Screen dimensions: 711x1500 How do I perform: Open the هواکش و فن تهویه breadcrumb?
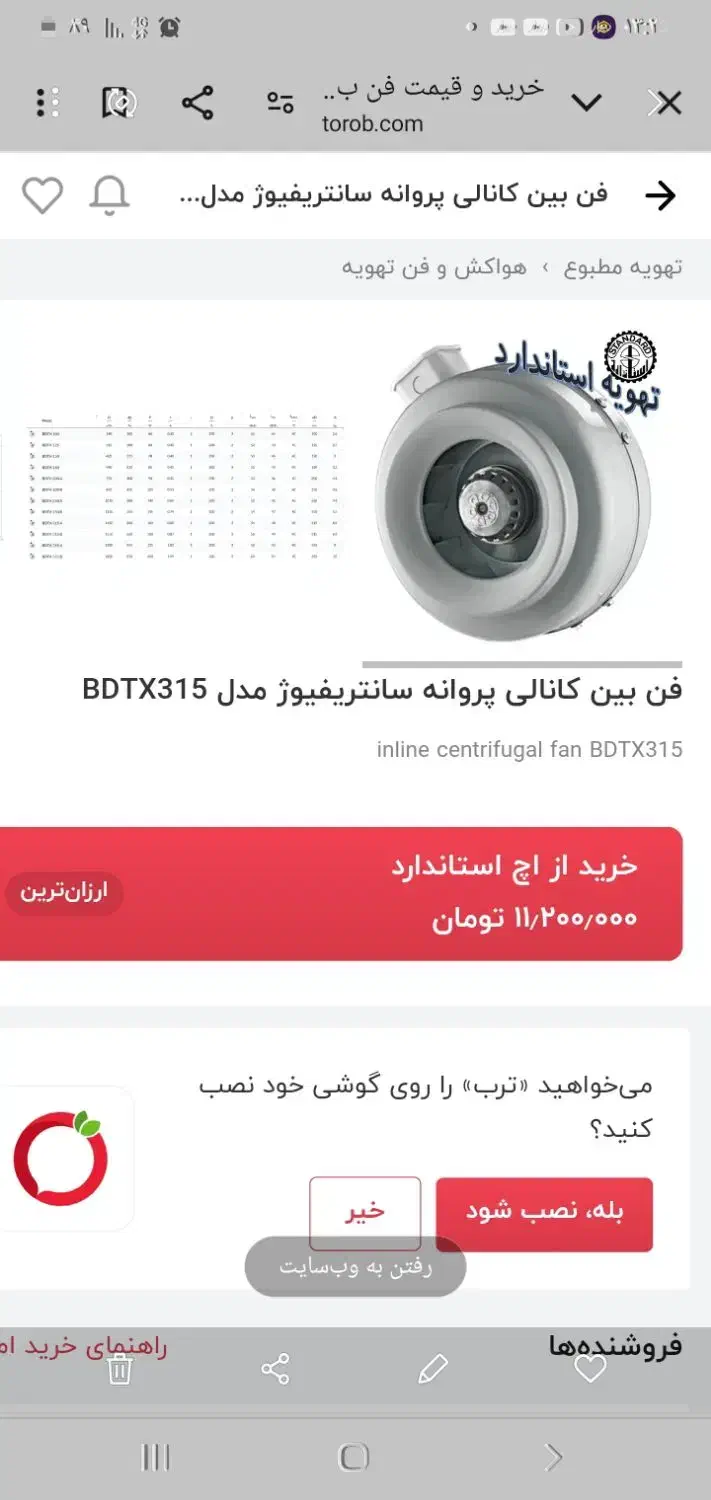[434, 267]
